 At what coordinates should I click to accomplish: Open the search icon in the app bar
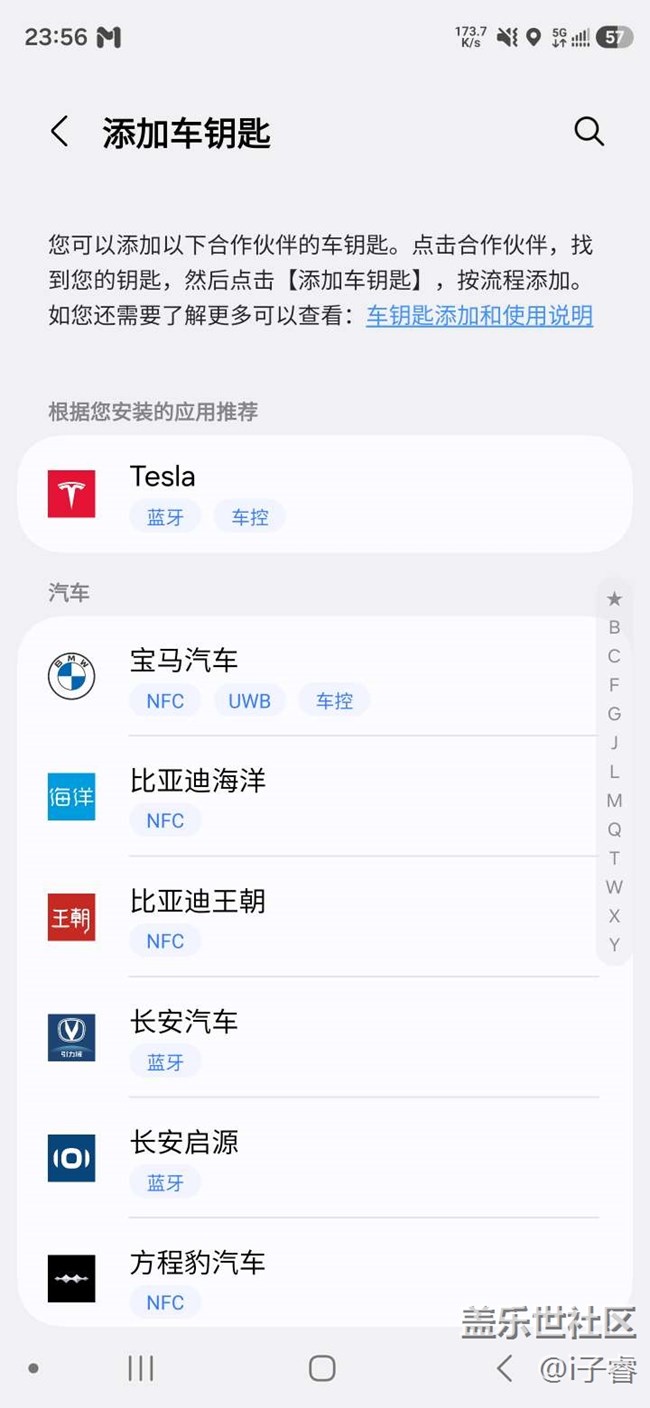pos(589,132)
